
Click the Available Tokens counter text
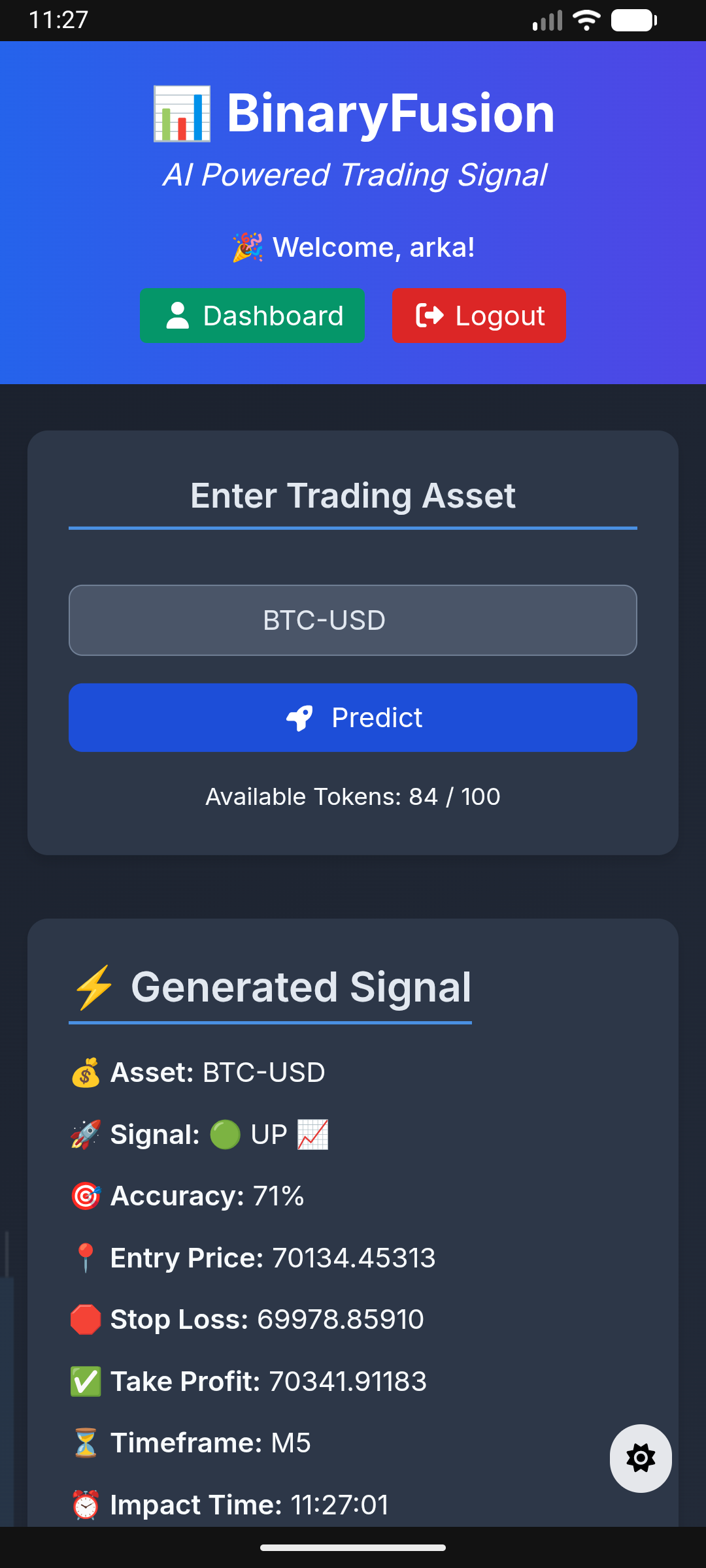[353, 796]
